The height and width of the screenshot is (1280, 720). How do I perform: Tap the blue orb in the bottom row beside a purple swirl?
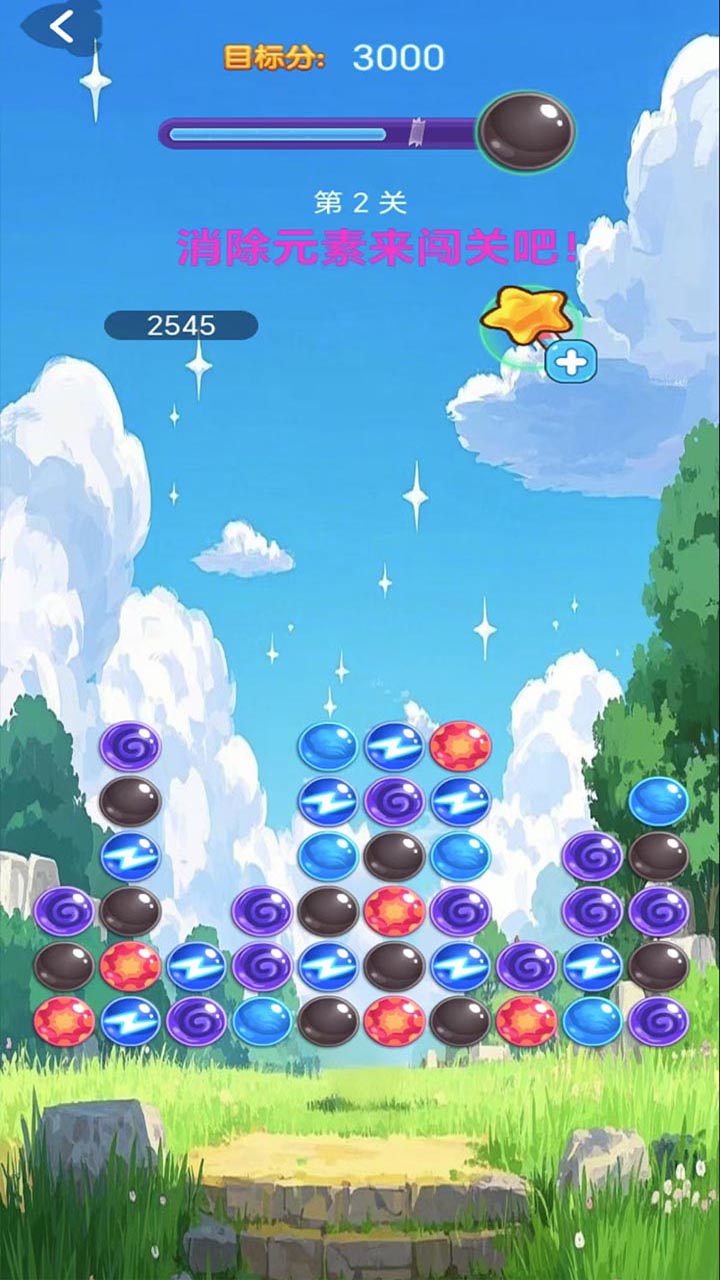262,1021
